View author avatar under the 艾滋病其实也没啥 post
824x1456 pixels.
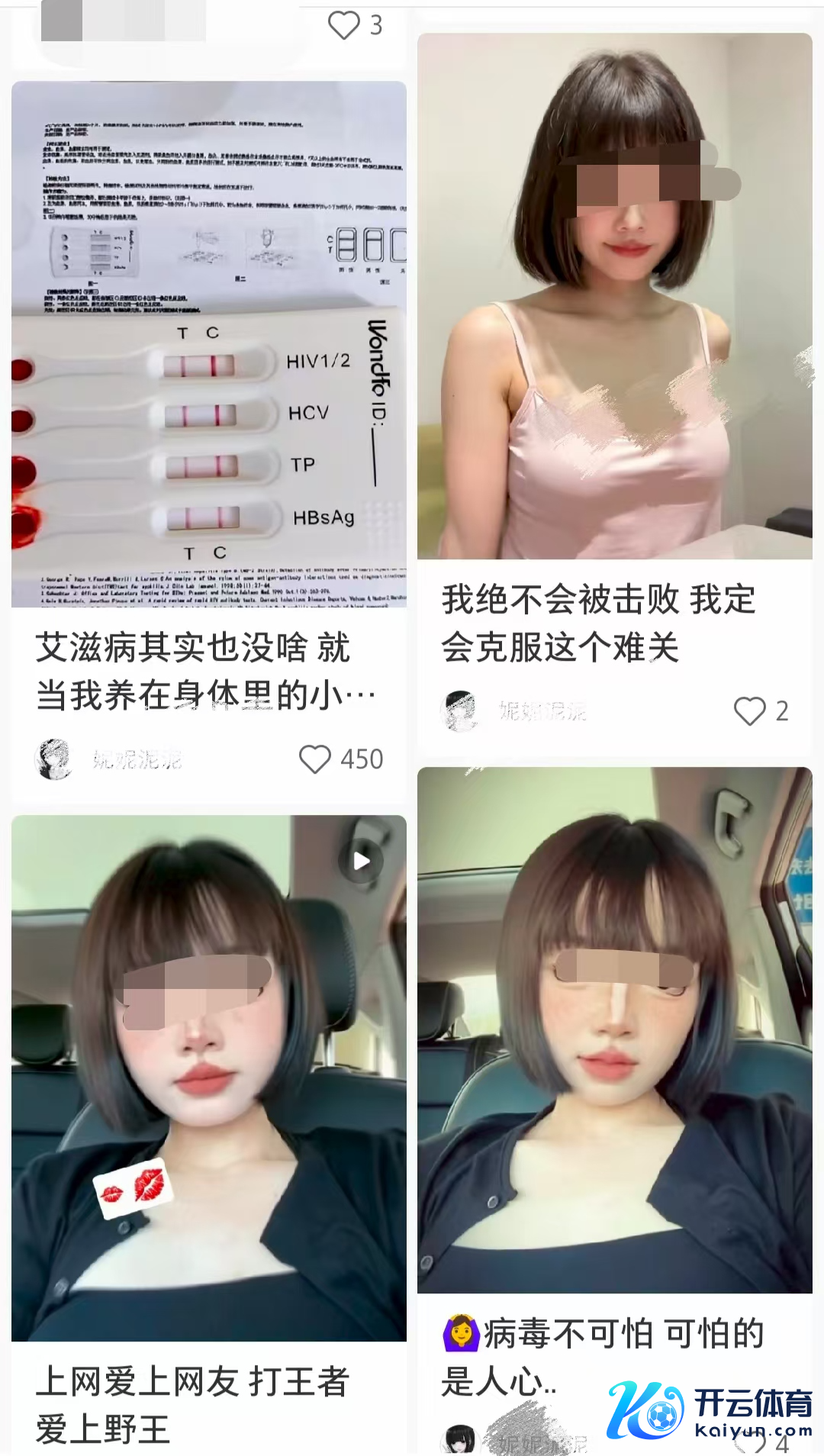point(53,759)
